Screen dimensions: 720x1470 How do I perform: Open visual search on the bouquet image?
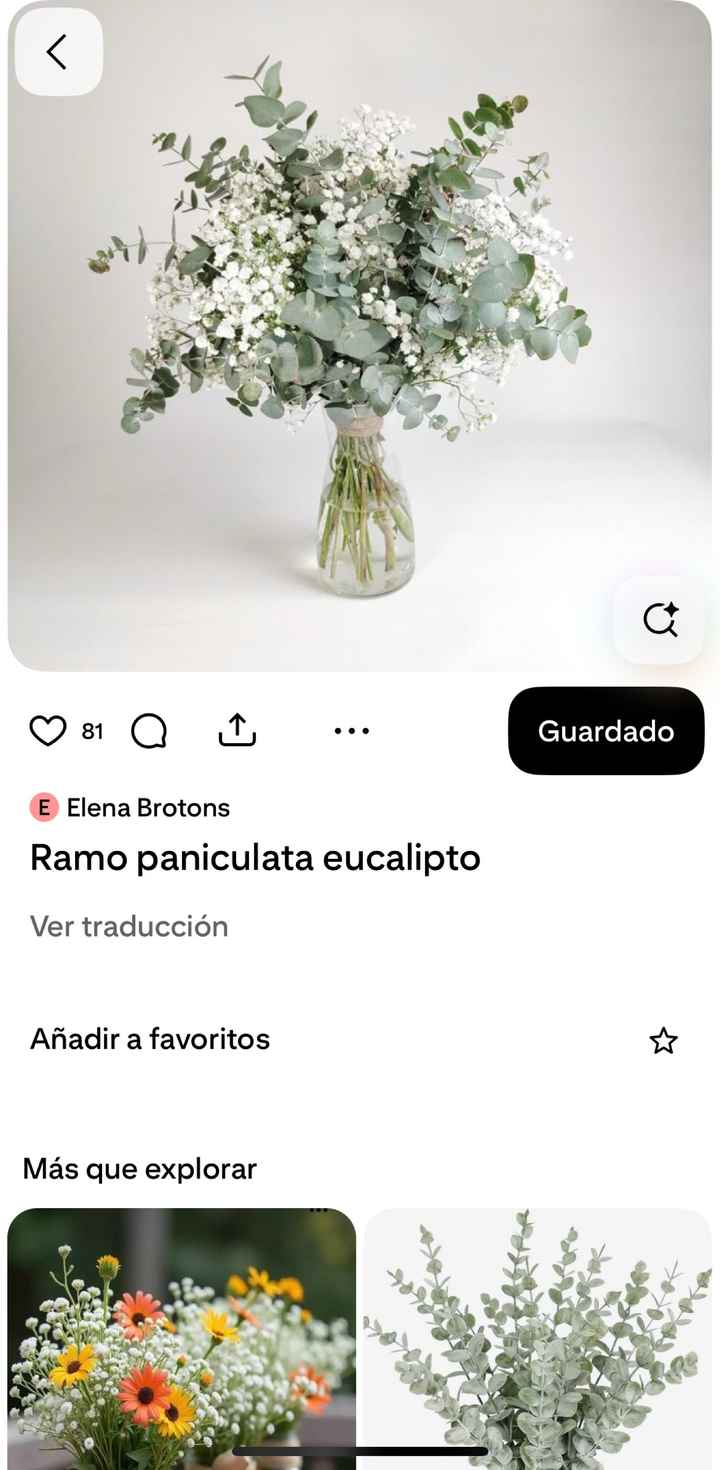(x=660, y=620)
